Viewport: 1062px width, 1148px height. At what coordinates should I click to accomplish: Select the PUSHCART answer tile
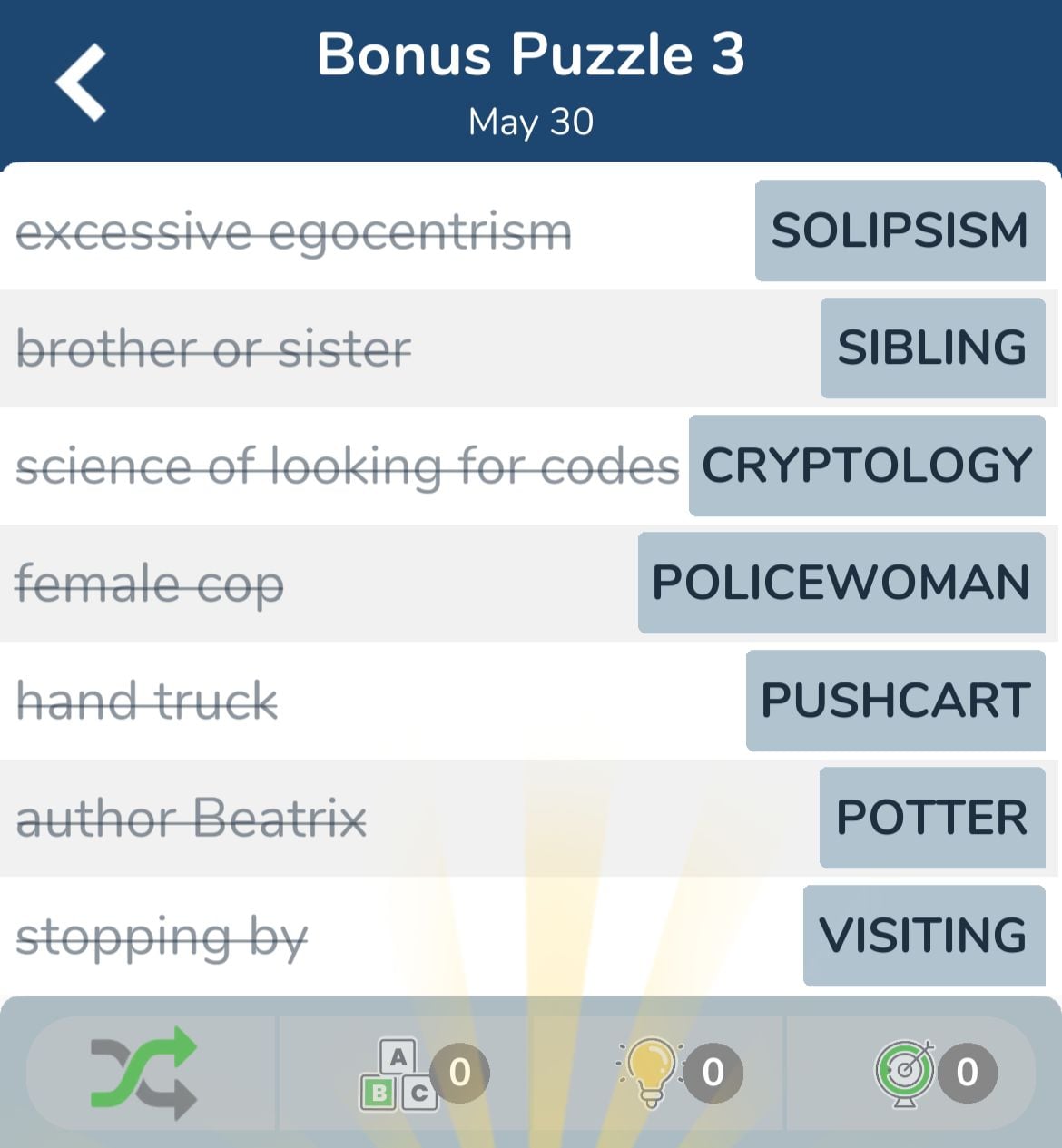[x=895, y=701]
